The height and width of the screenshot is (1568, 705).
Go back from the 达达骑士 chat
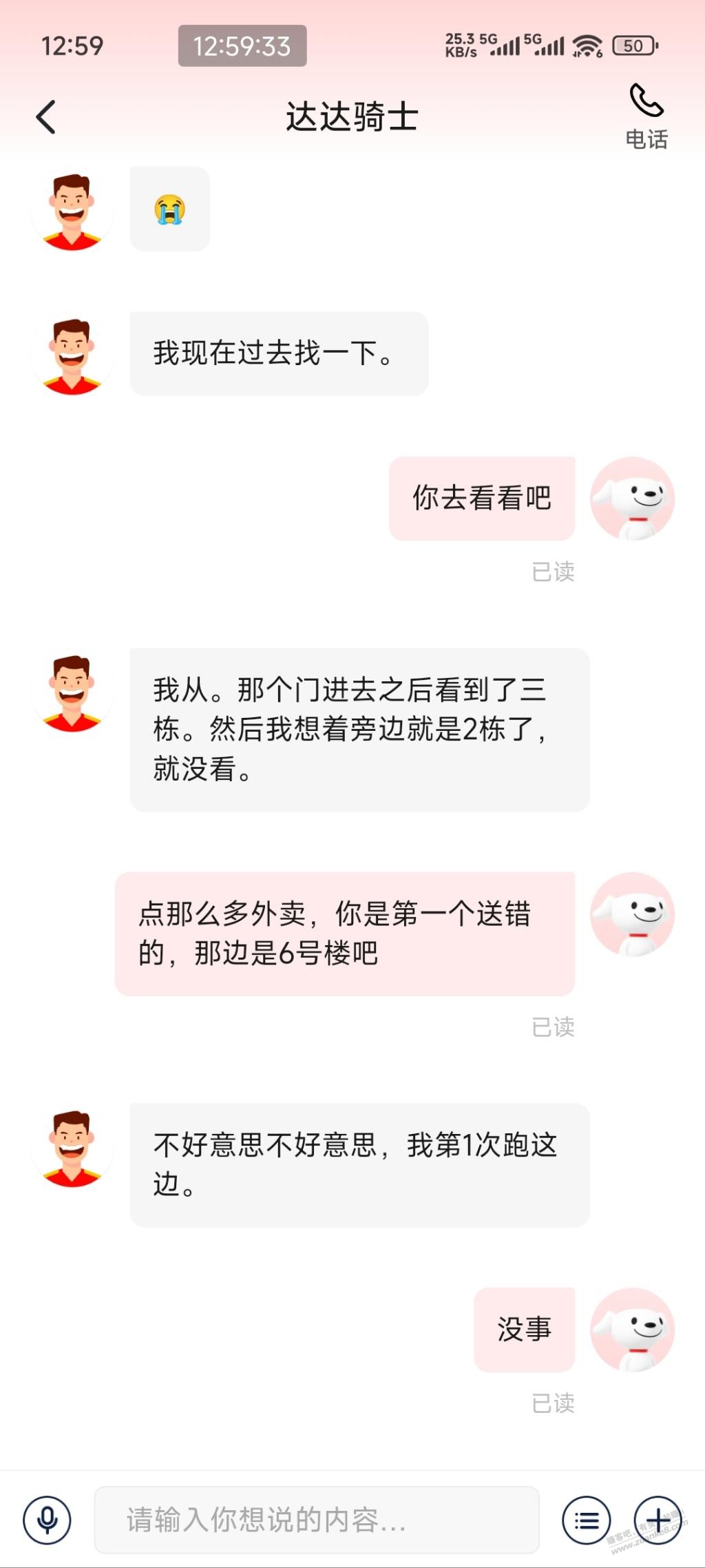[46, 116]
